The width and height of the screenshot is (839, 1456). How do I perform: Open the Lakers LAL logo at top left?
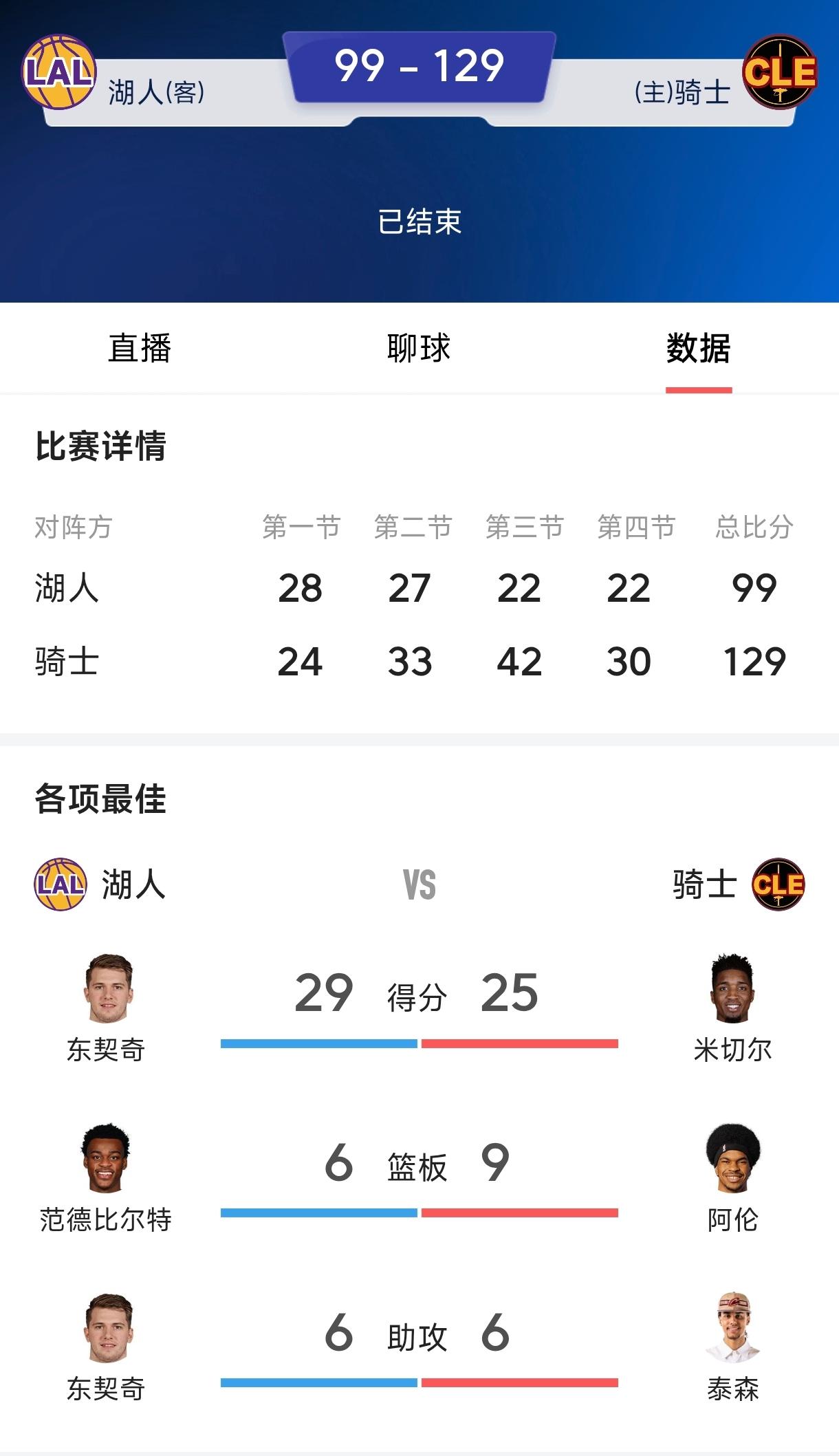click(x=58, y=70)
